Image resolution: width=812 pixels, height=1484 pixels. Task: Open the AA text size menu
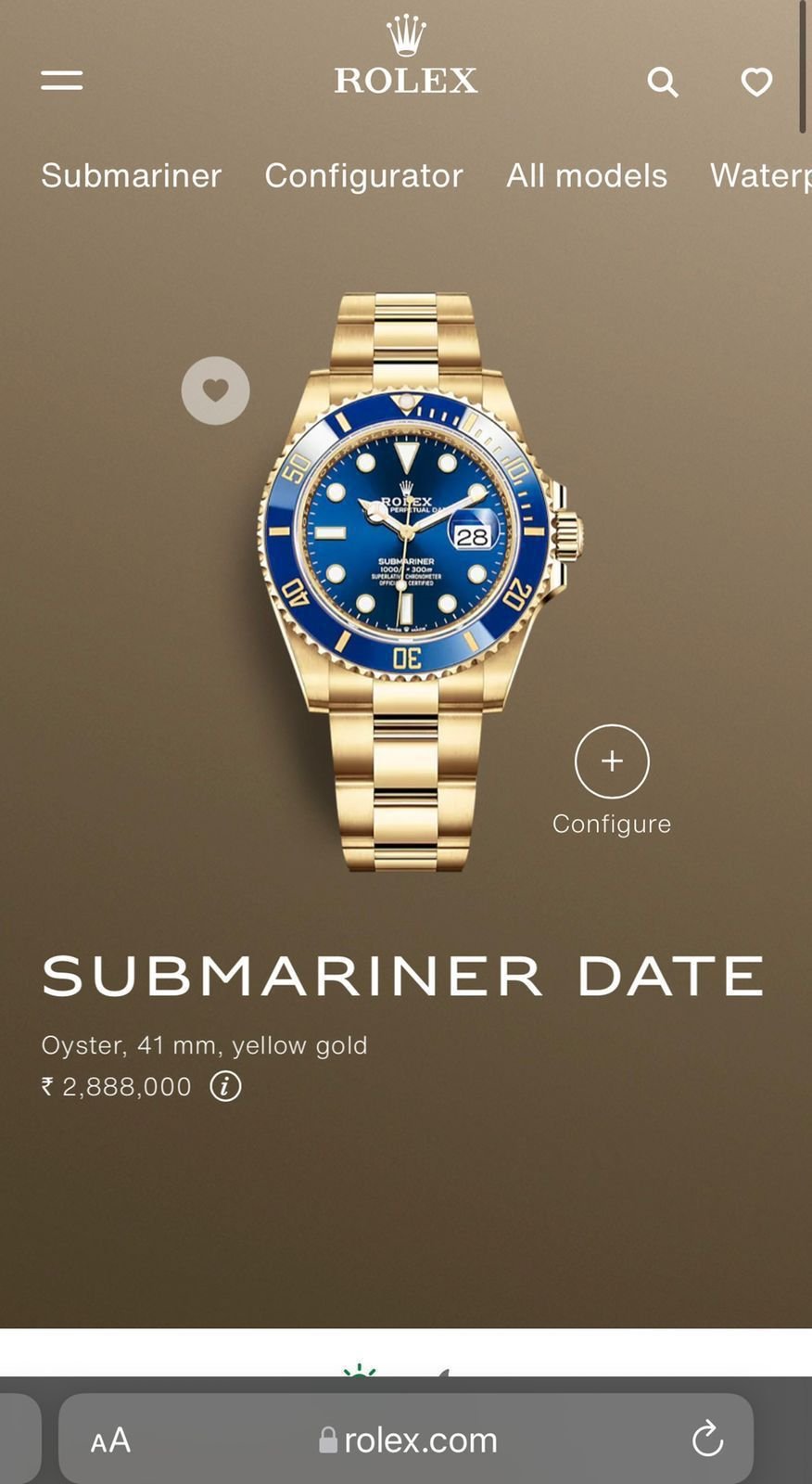[110, 1440]
